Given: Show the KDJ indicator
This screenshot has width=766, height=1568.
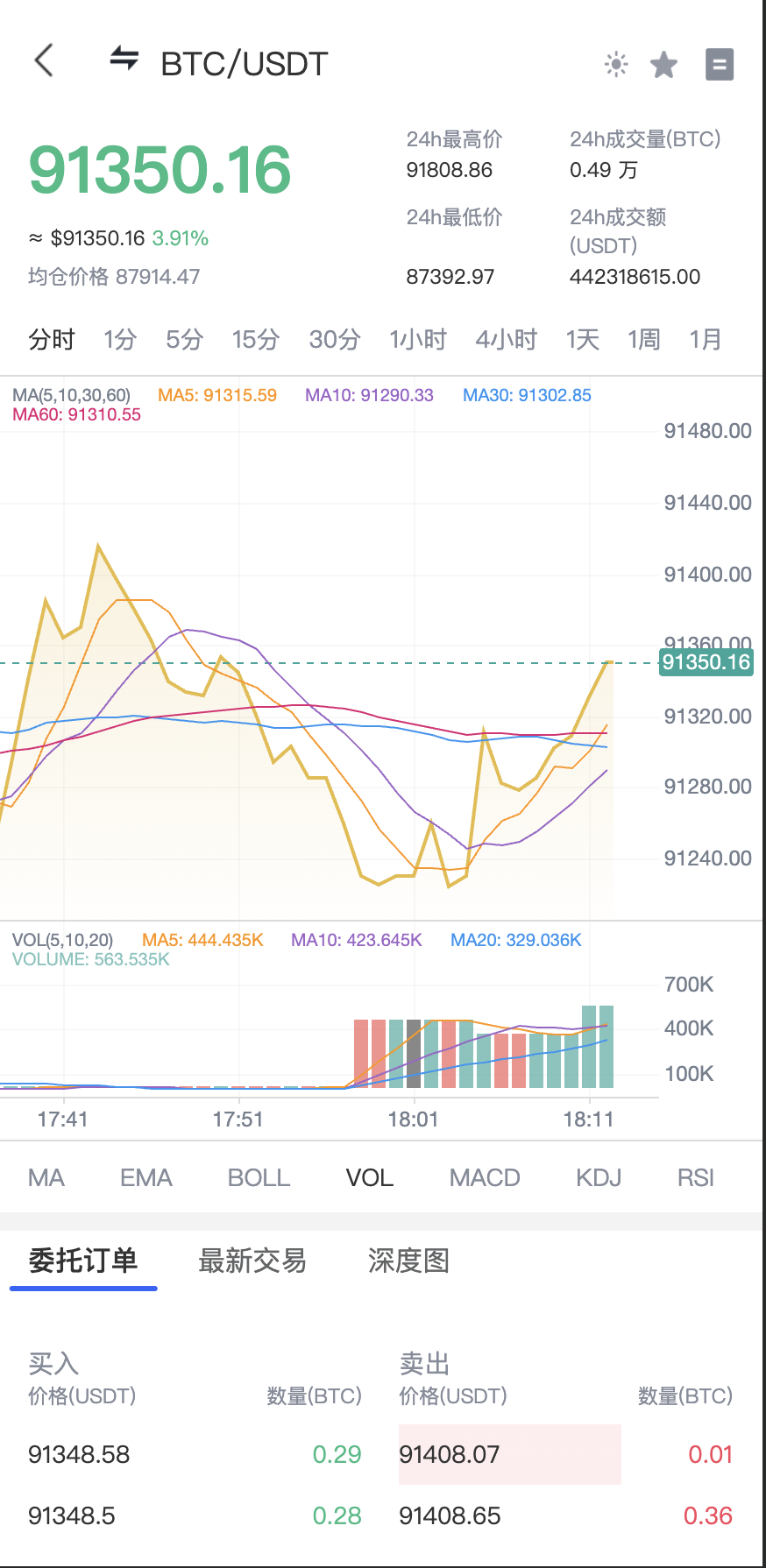Looking at the screenshot, I should coord(599,1177).
